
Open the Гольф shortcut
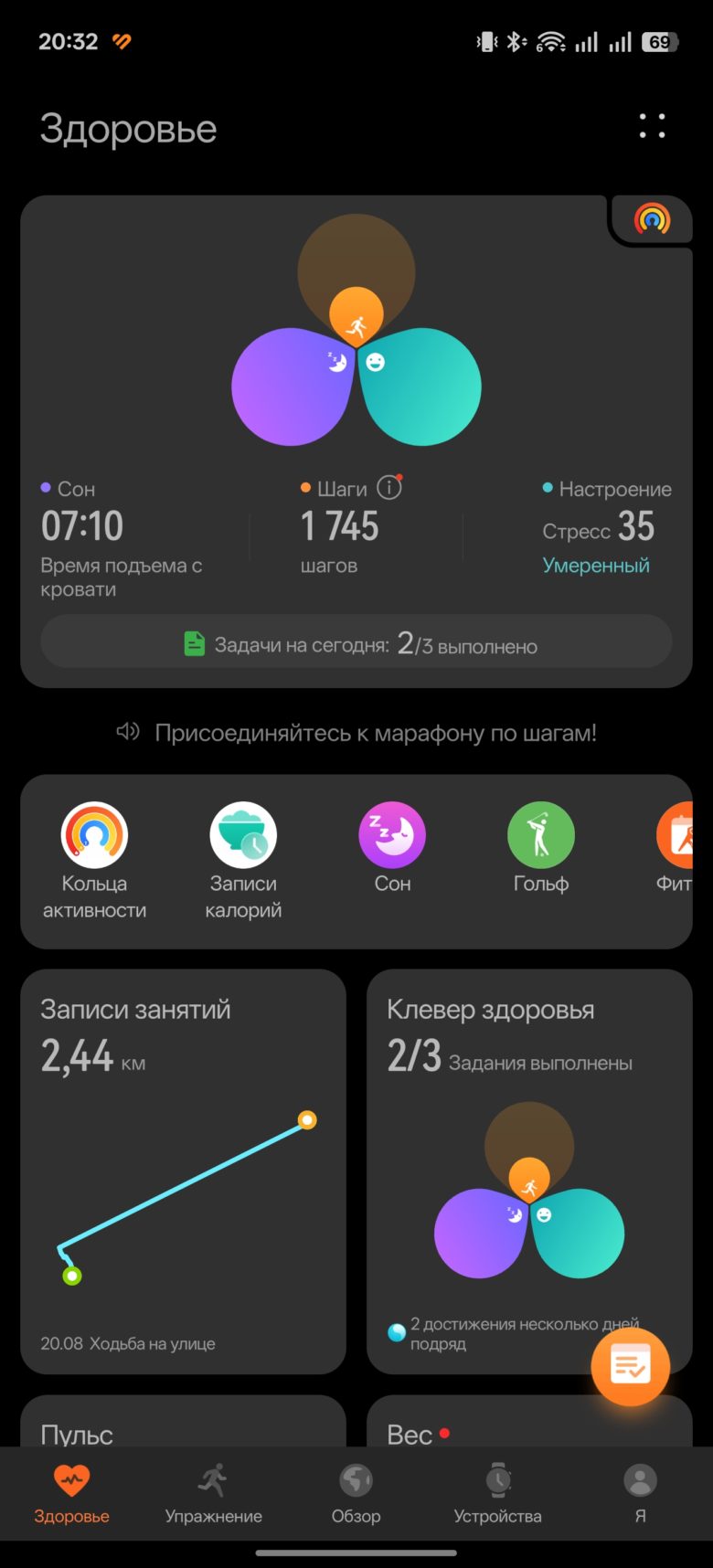point(541,848)
